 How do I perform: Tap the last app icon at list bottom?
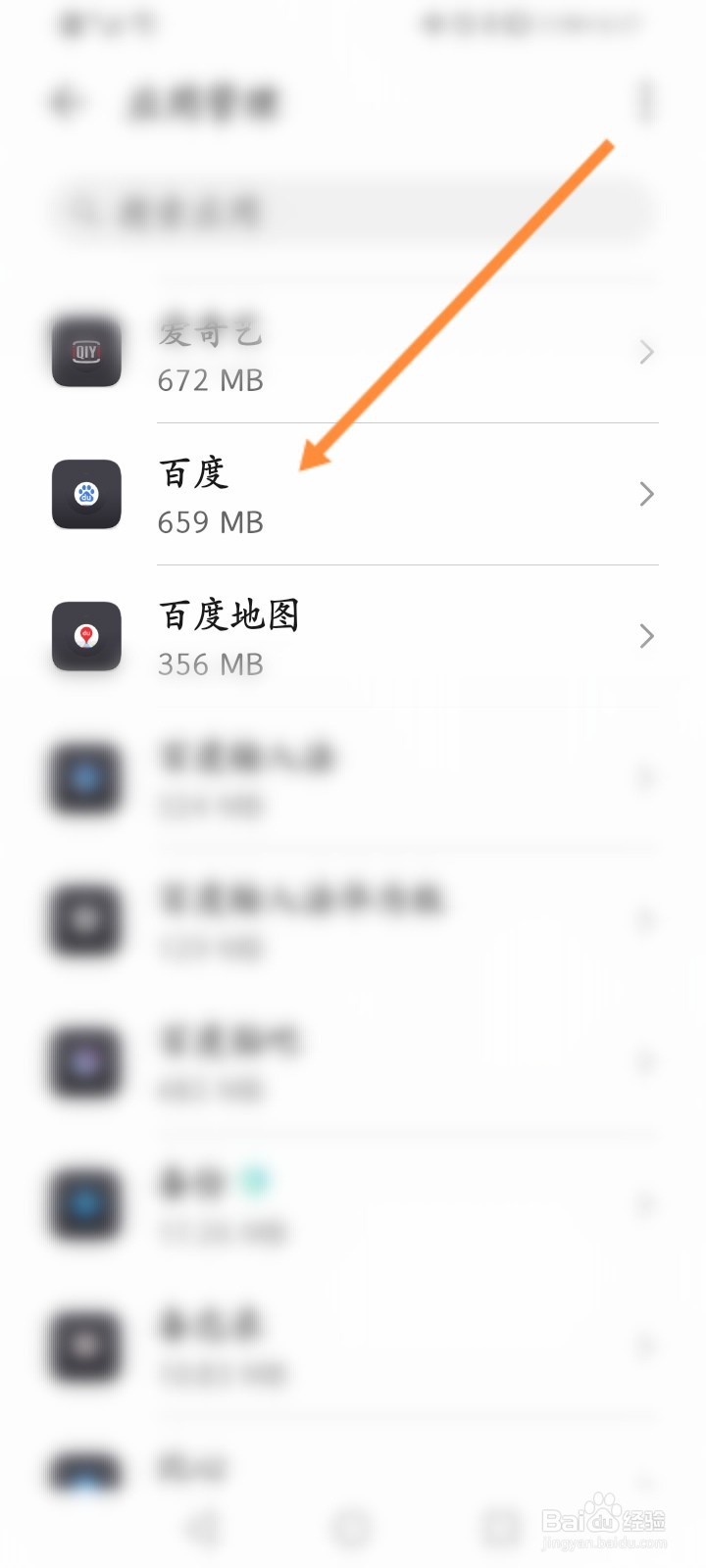tap(85, 1470)
